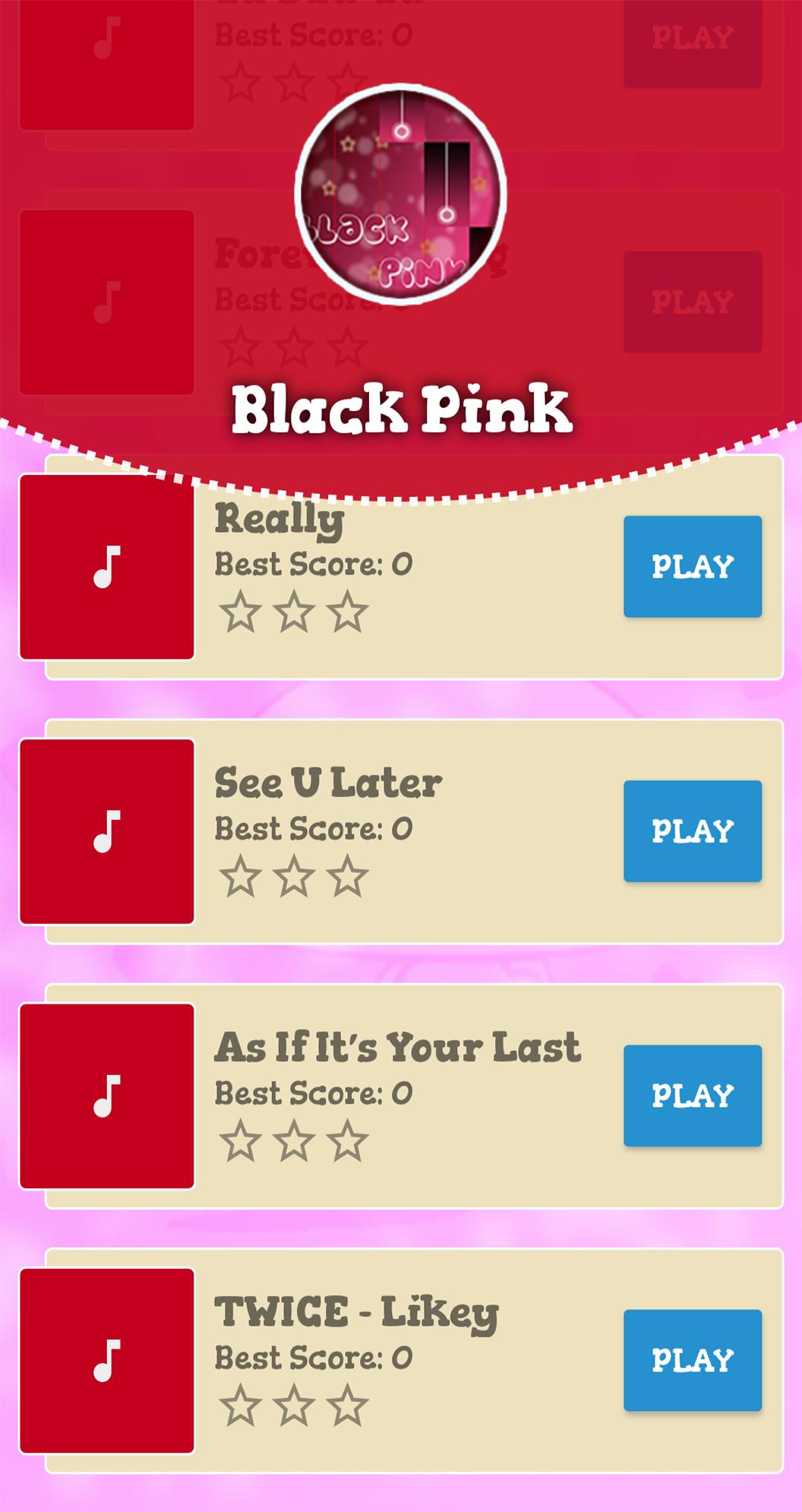Screen dimensions: 802x1512
Task: Start See U Later with PLAY
Action: click(692, 830)
